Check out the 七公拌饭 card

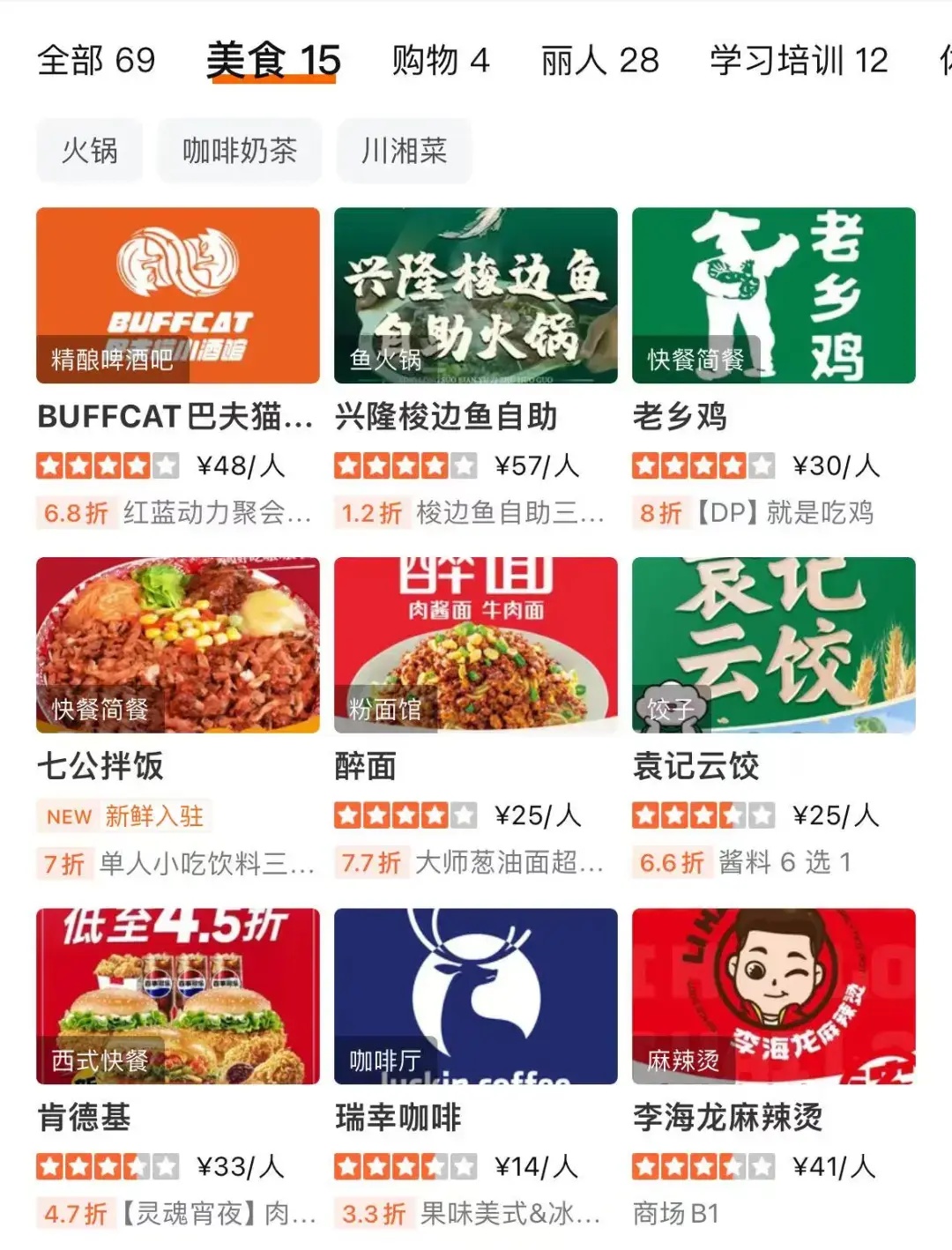[177, 645]
